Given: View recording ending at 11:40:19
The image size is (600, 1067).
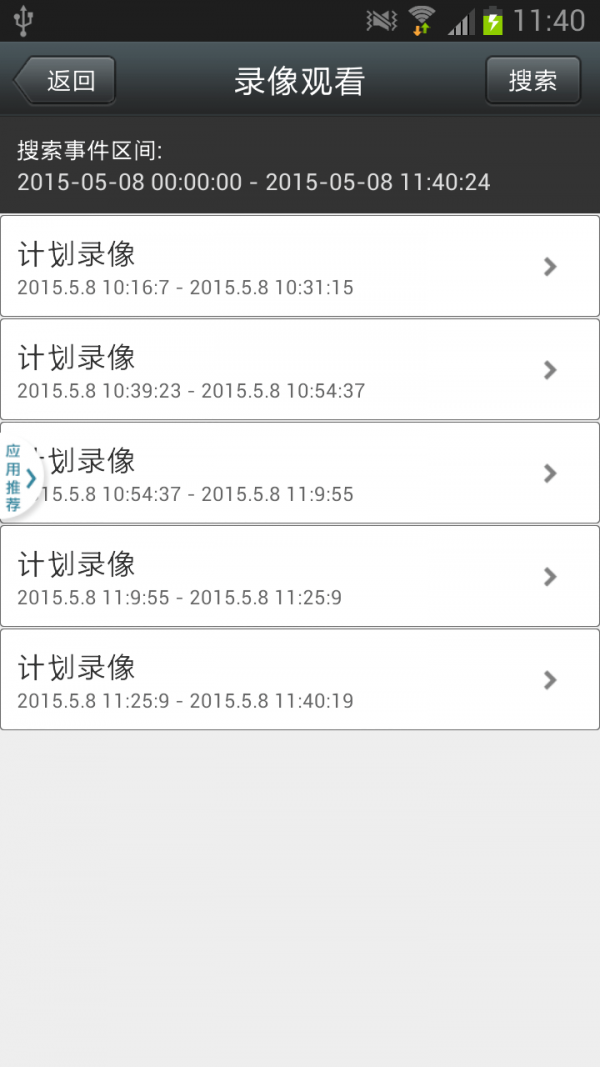Looking at the screenshot, I should [x=300, y=680].
